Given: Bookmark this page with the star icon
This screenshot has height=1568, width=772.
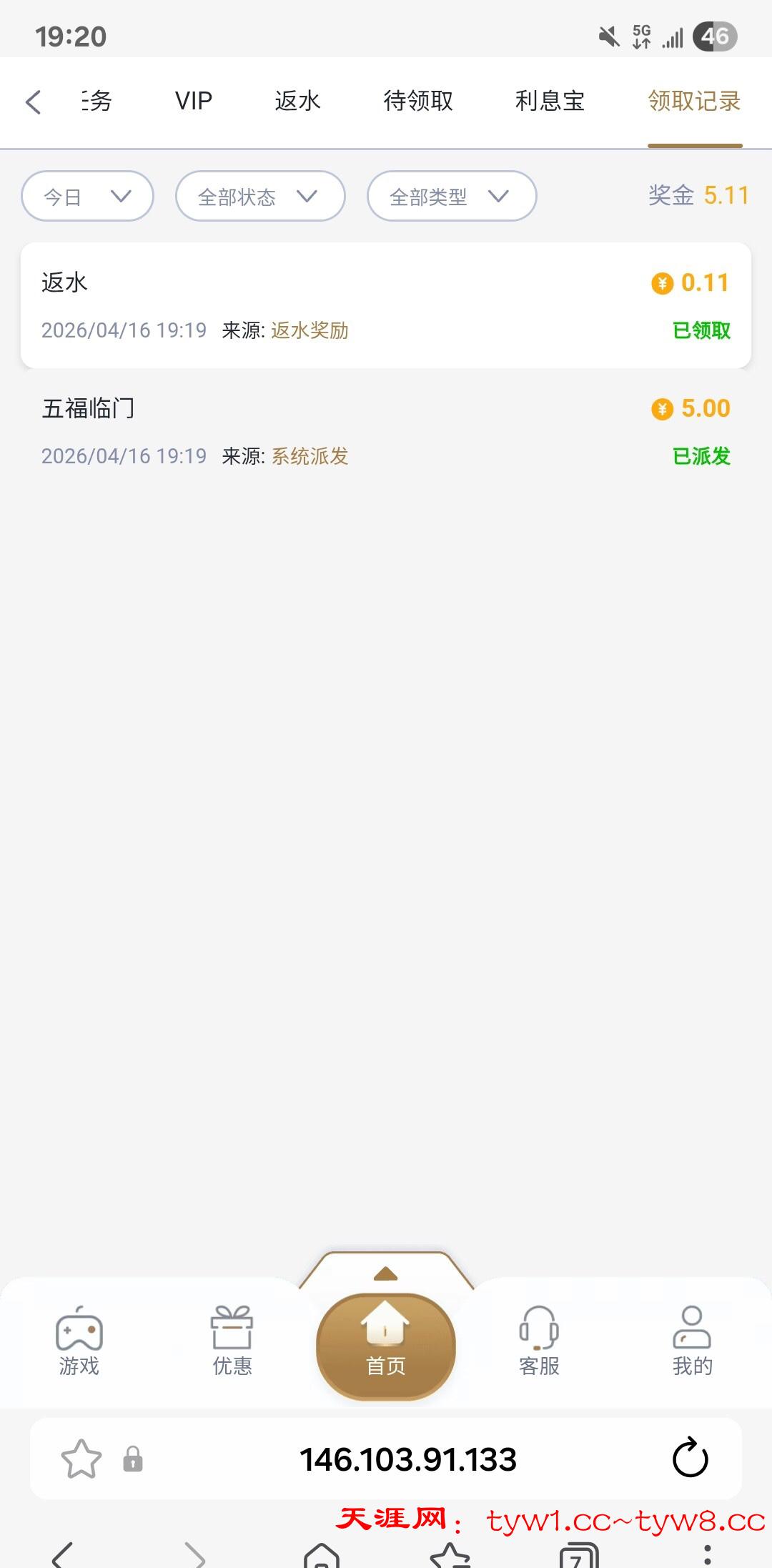Looking at the screenshot, I should point(81,1459).
